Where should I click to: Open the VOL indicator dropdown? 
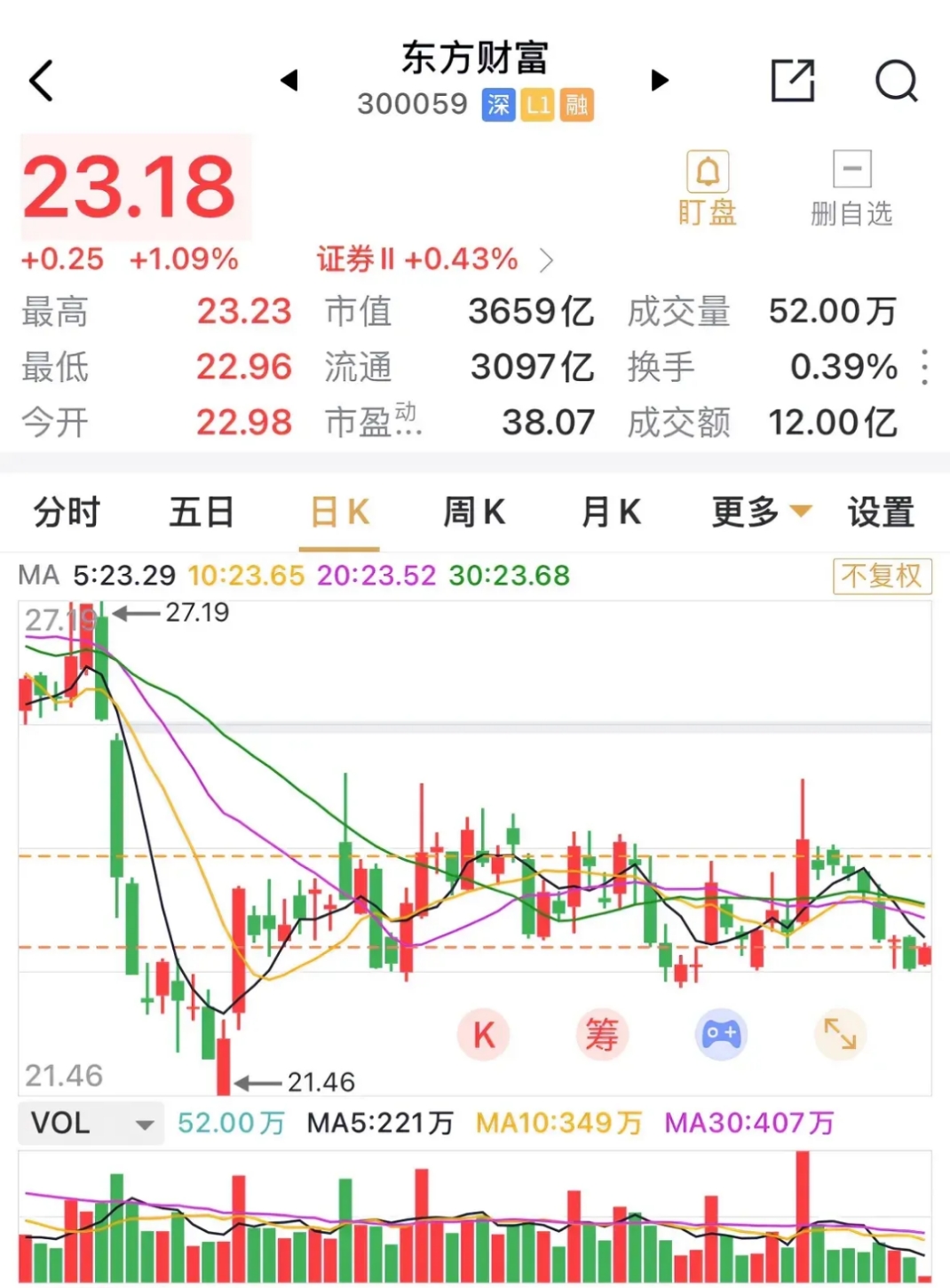point(91,1124)
